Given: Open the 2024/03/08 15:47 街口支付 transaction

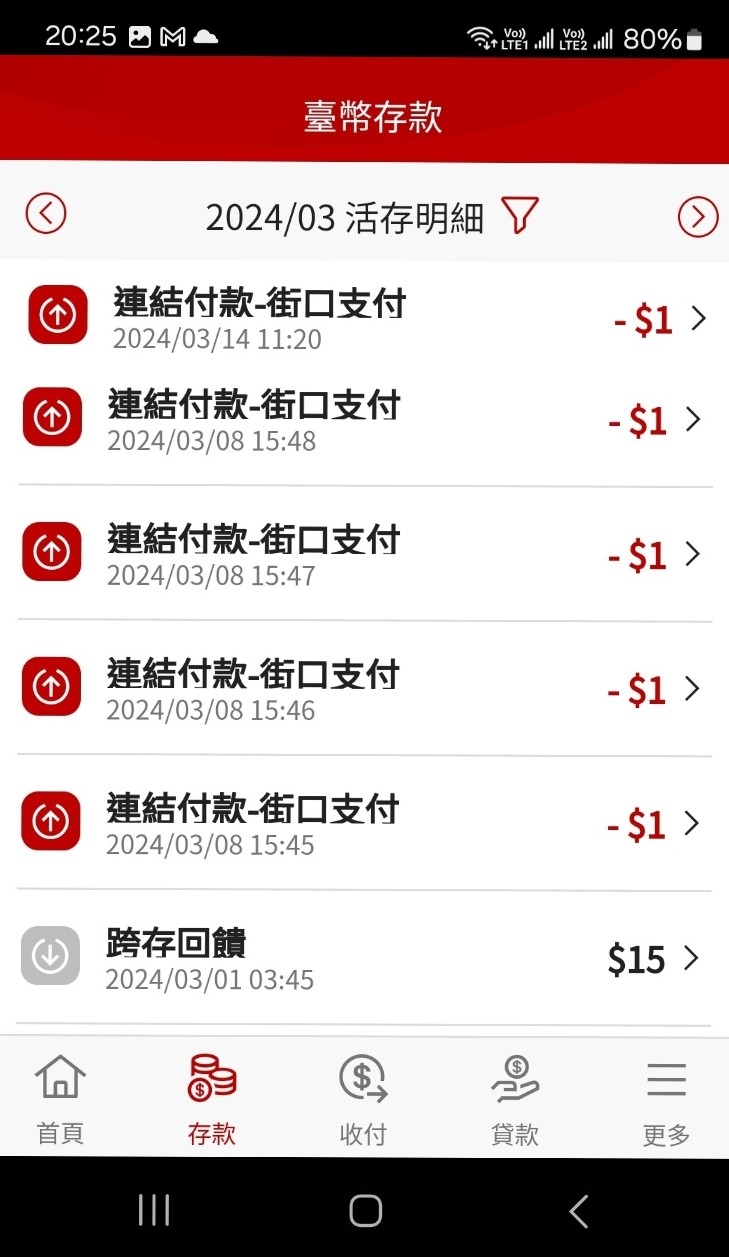Looking at the screenshot, I should coord(364,554).
